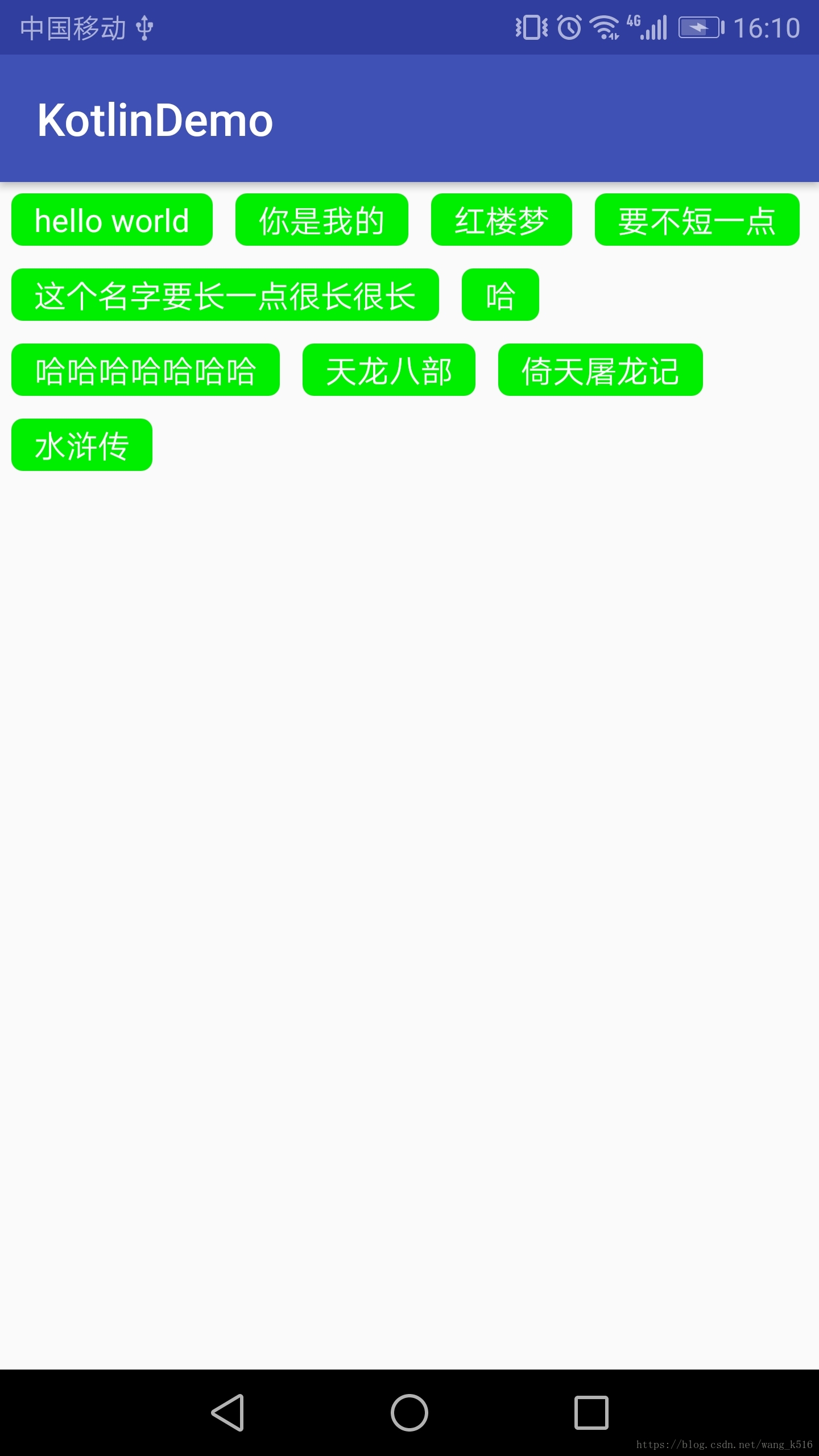Tap the single 哈 chip
Screen dimensions: 819x1456
click(x=500, y=295)
